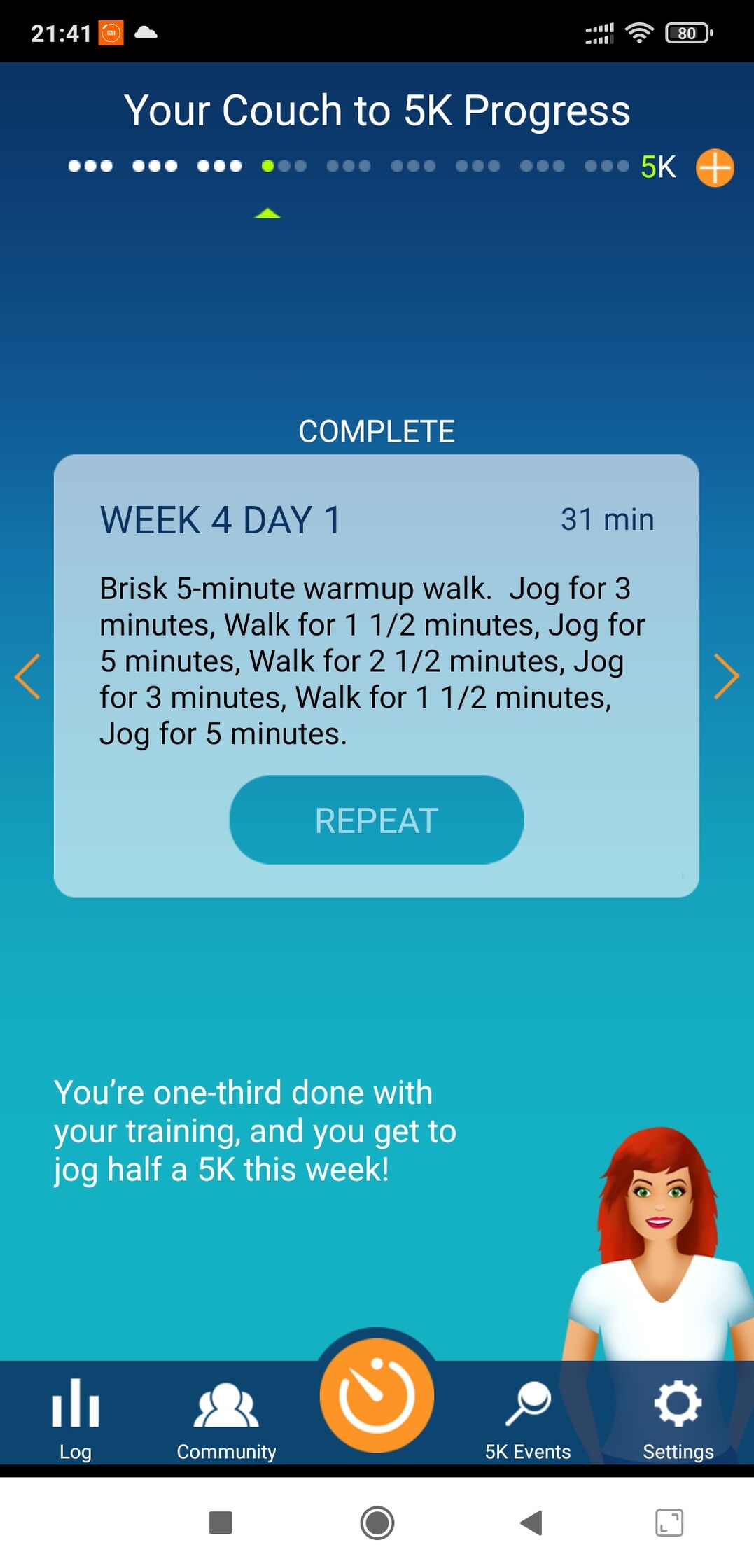Go to the previous workout day
This screenshot has width=754, height=1568.
[28, 676]
